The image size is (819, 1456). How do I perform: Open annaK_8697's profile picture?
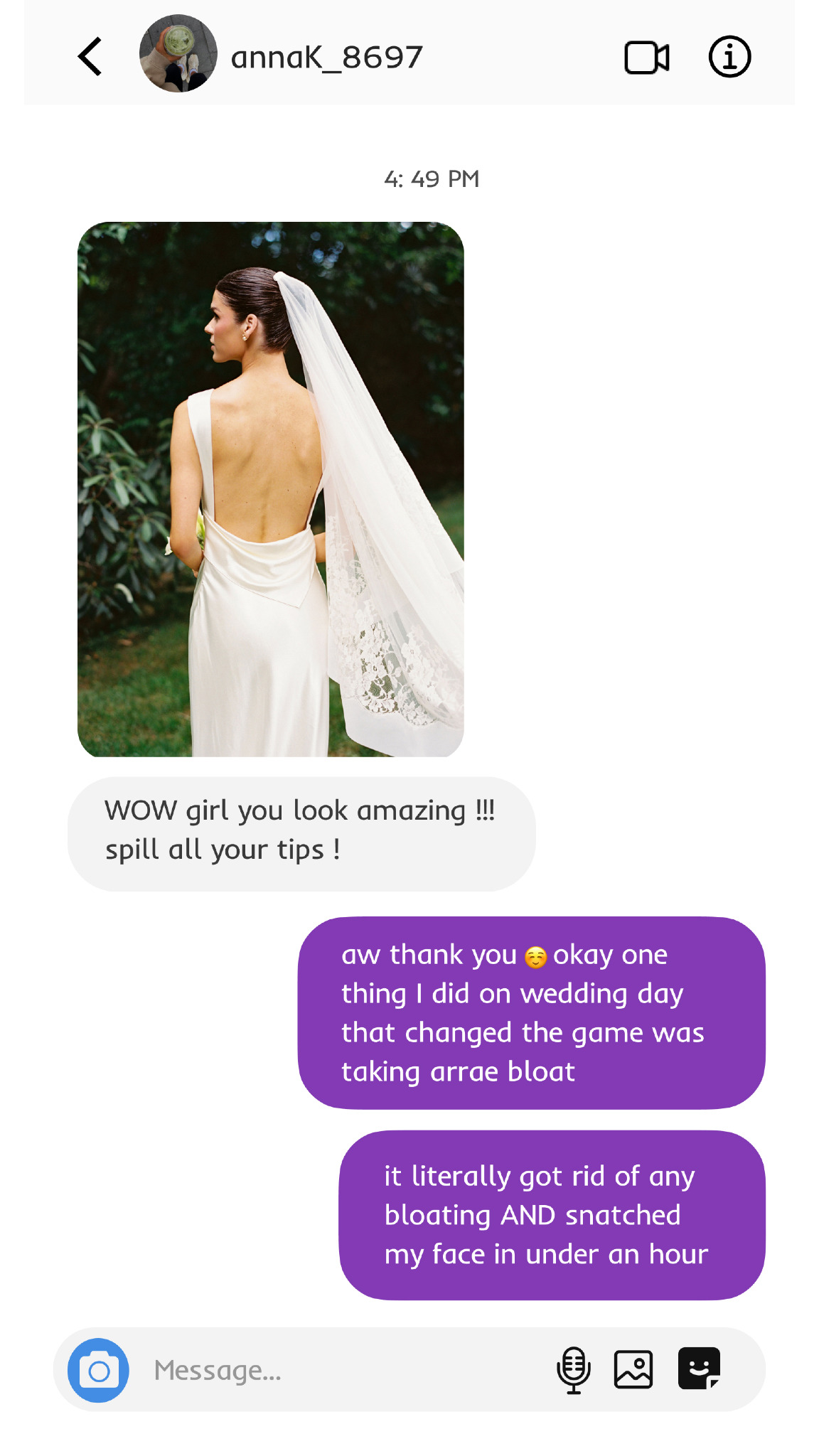pyautogui.click(x=178, y=53)
